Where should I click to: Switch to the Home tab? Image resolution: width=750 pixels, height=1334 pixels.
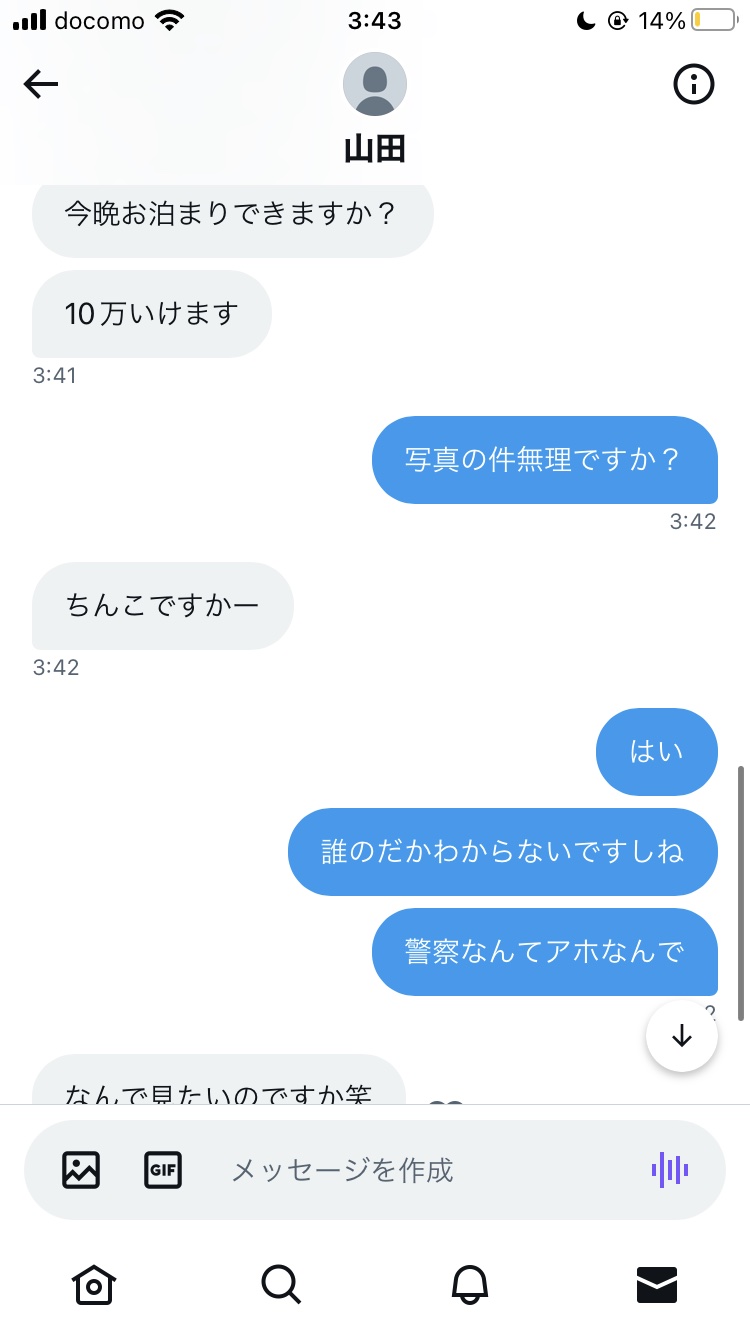point(94,1284)
